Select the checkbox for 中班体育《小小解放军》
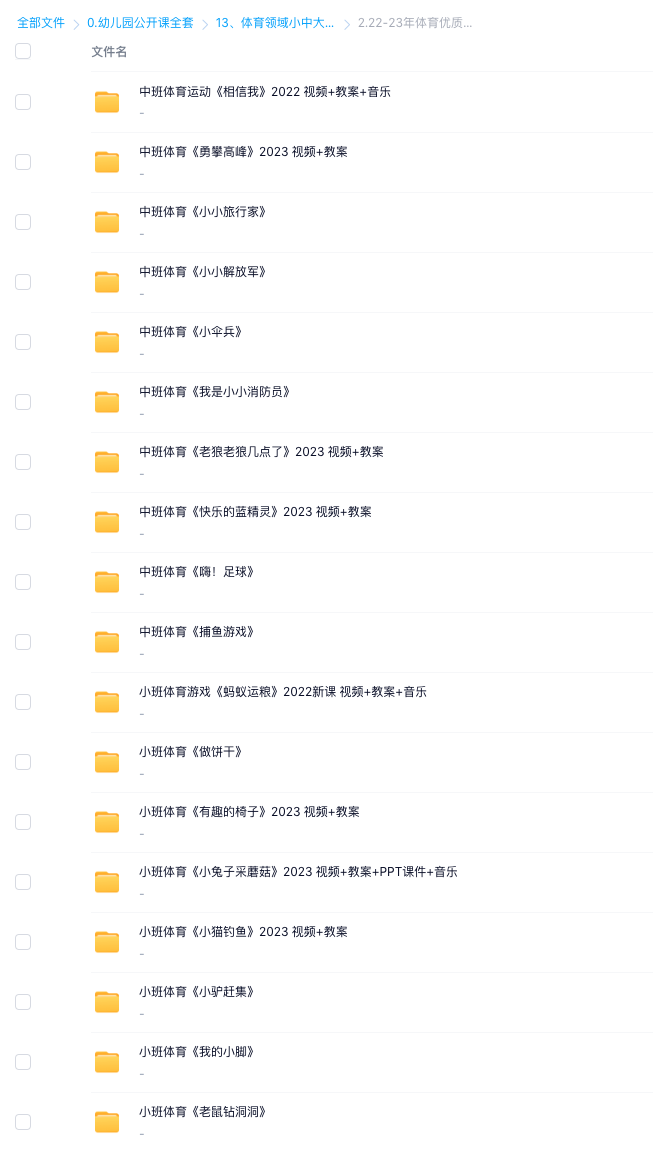 coord(23,282)
